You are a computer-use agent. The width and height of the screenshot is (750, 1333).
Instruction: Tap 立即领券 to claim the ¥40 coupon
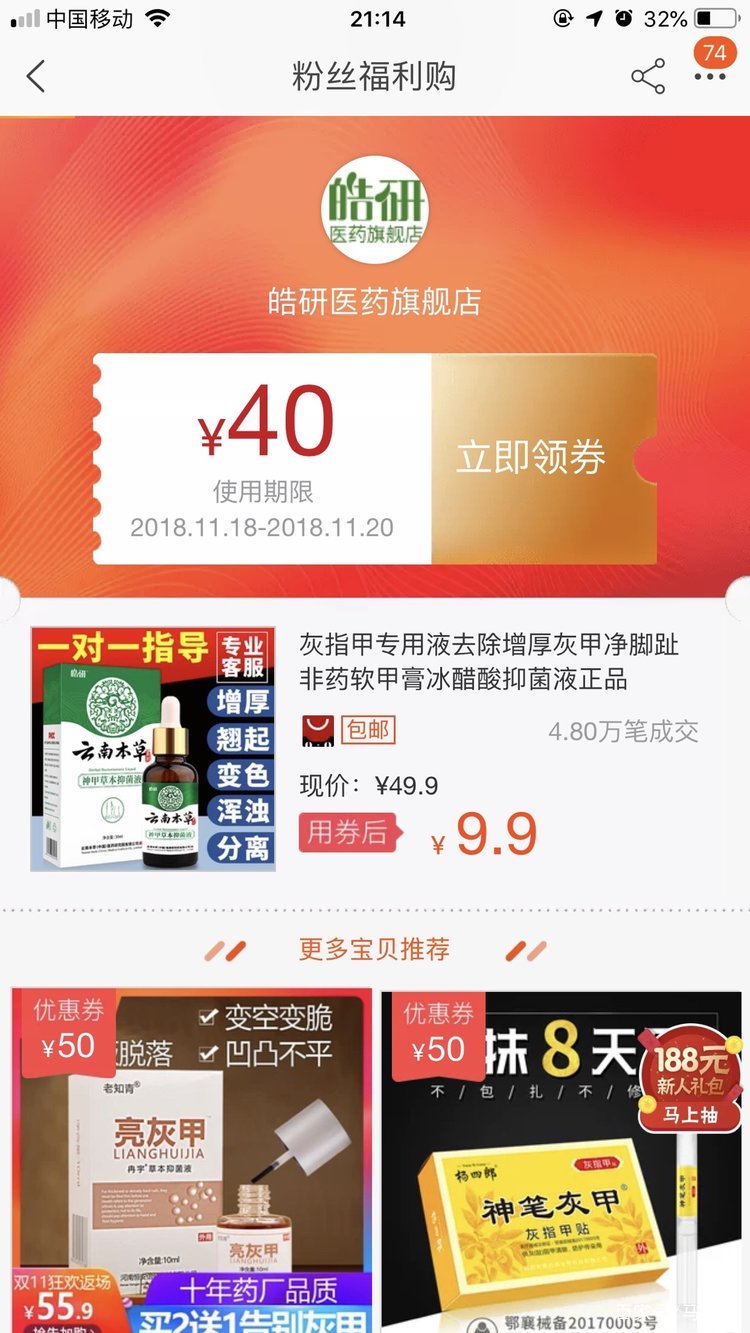click(531, 458)
